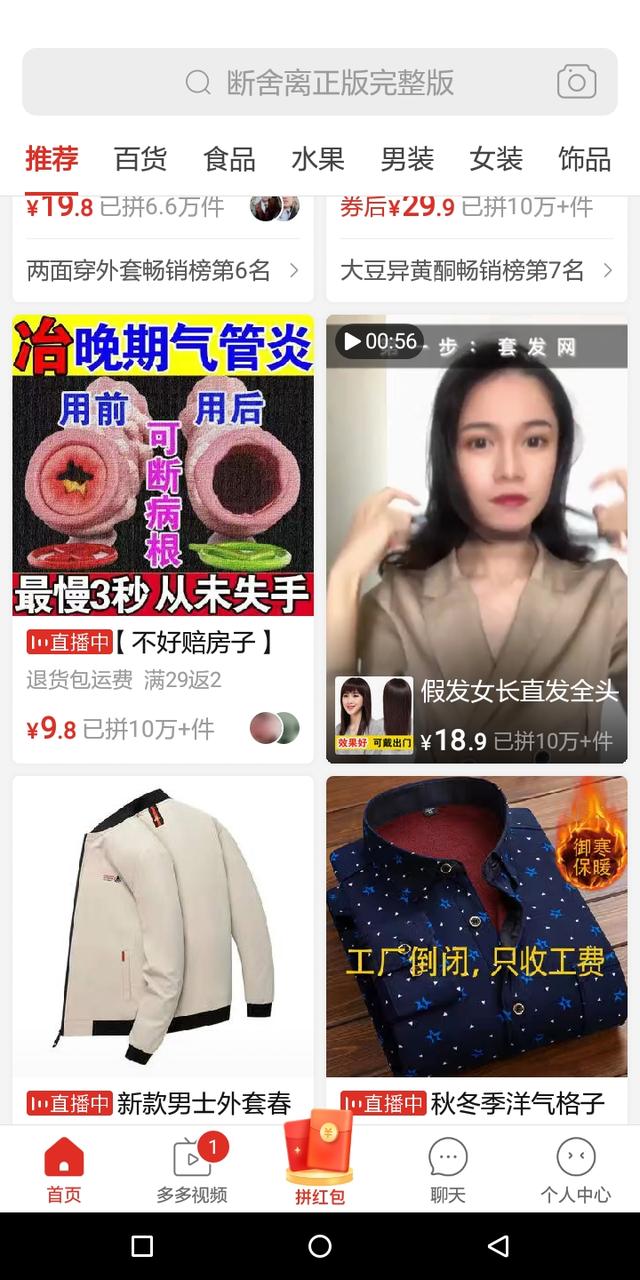Open the 个人中心 profile tab

(576, 1168)
